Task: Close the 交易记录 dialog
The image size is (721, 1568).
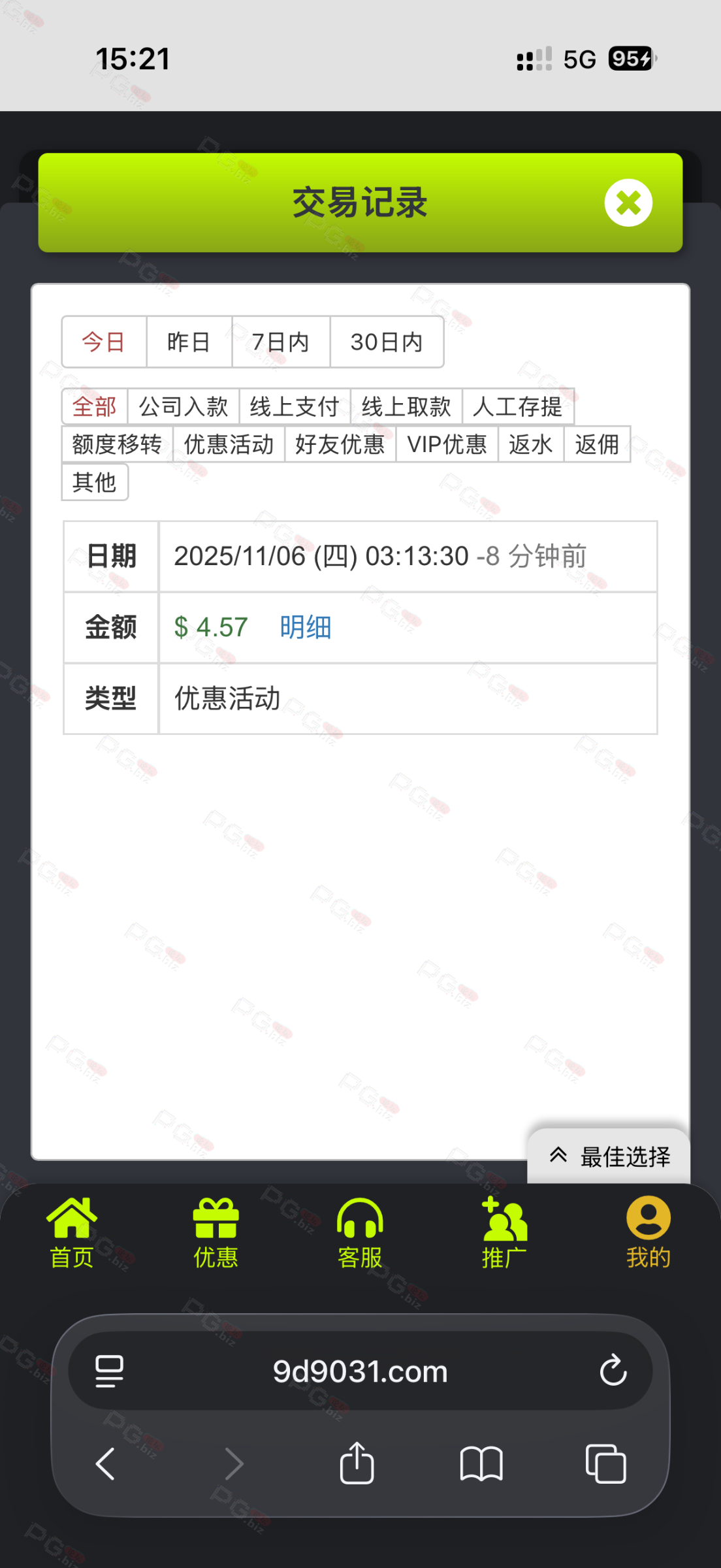Action: tap(628, 203)
